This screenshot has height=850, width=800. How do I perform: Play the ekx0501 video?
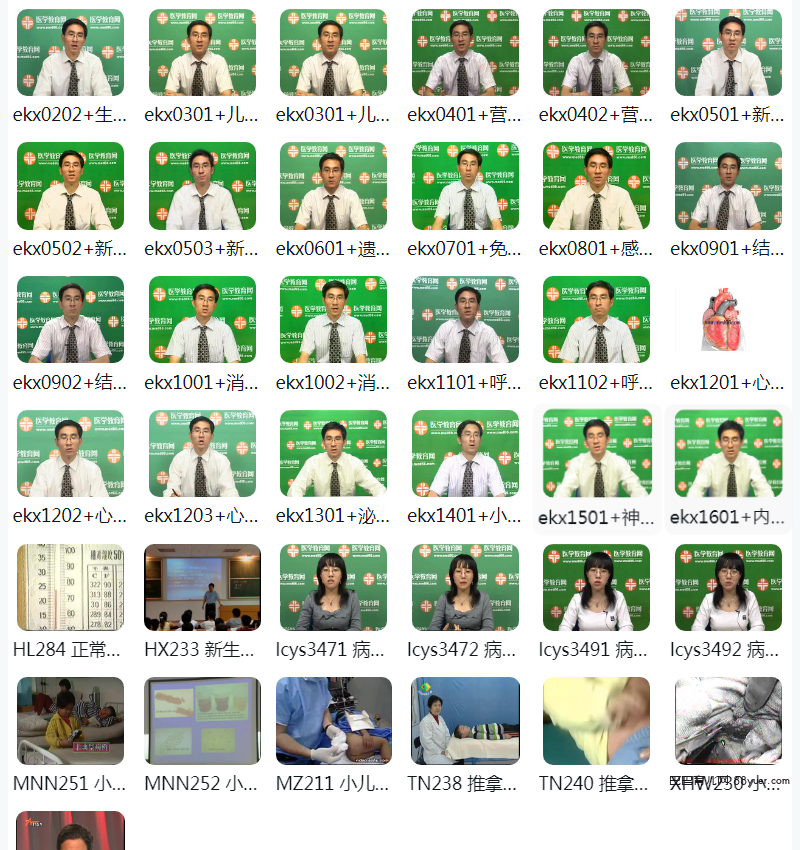click(728, 53)
